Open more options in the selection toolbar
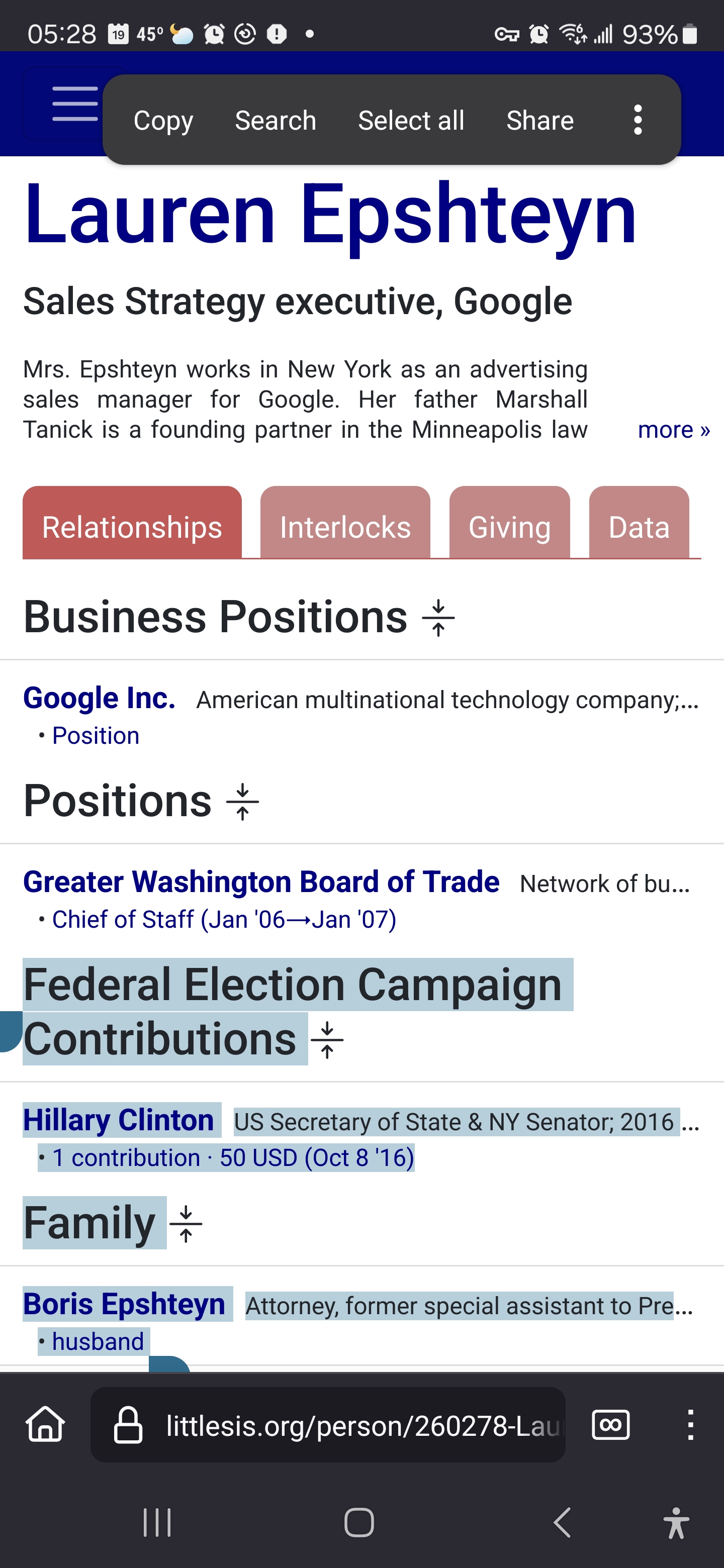 [638, 120]
